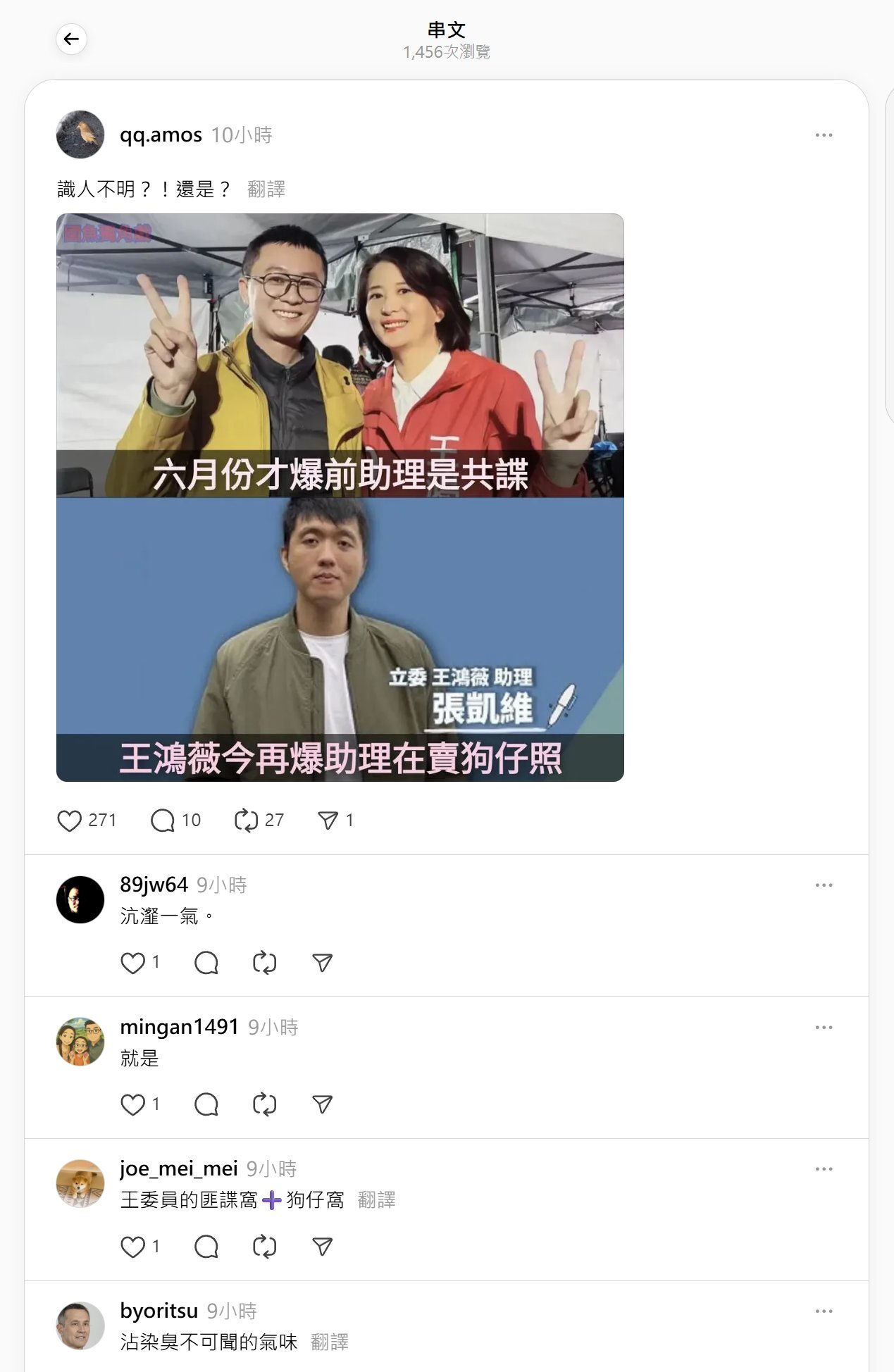Like qq.amos's post
Viewport: 894px width, 1372px height.
click(x=70, y=821)
